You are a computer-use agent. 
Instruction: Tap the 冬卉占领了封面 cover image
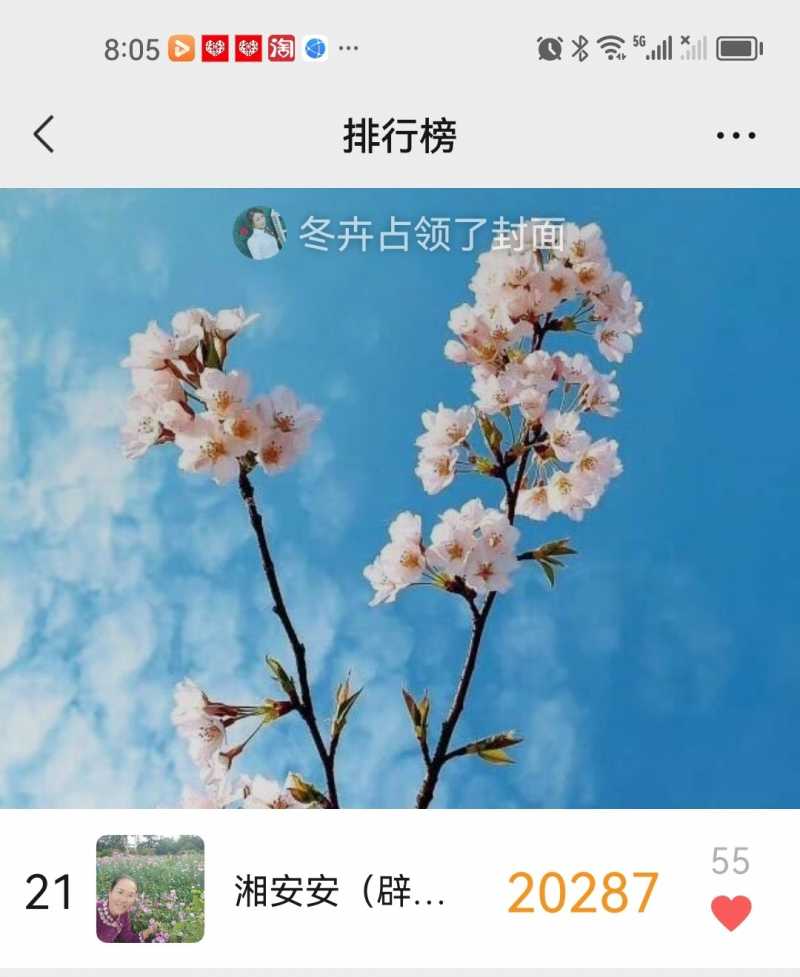400,500
